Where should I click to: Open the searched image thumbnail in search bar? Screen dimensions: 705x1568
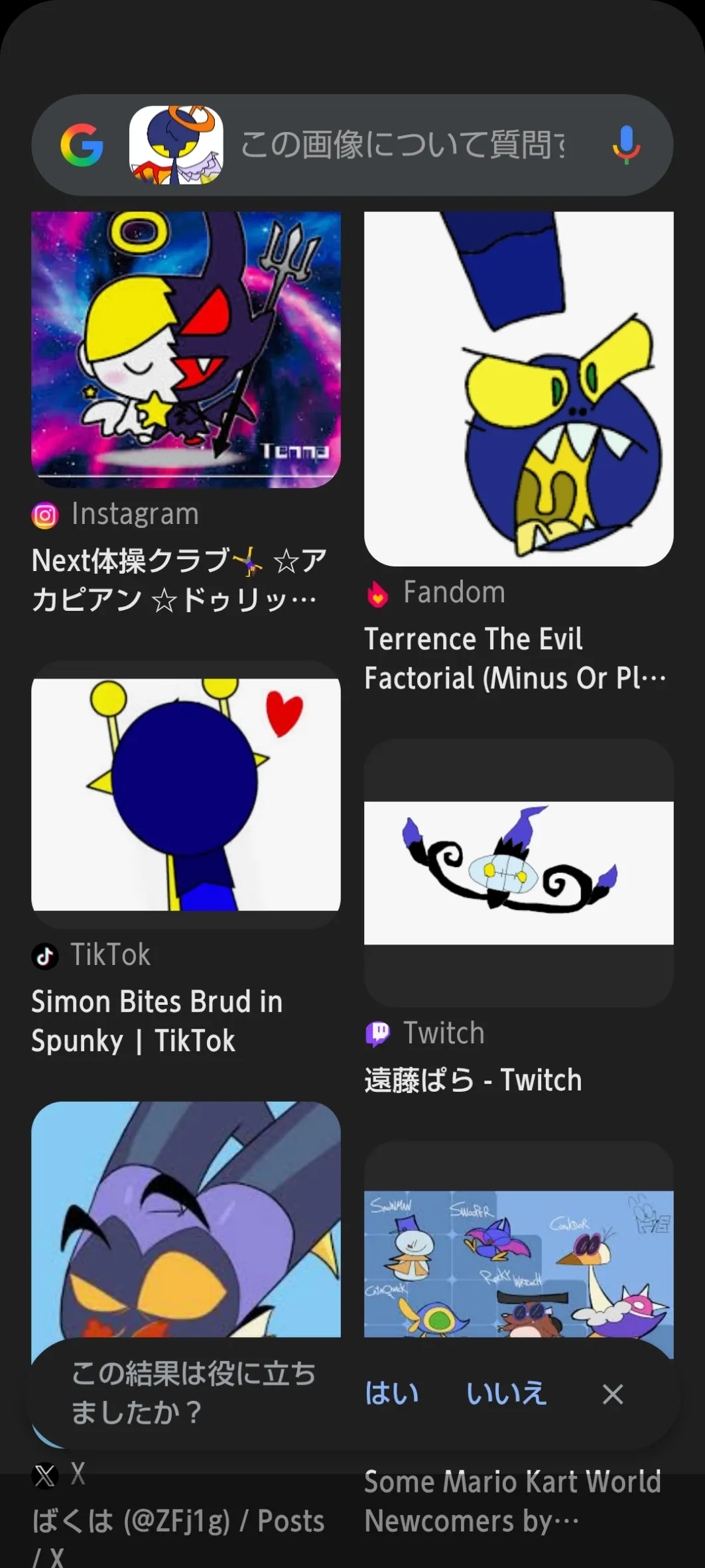coord(176,145)
